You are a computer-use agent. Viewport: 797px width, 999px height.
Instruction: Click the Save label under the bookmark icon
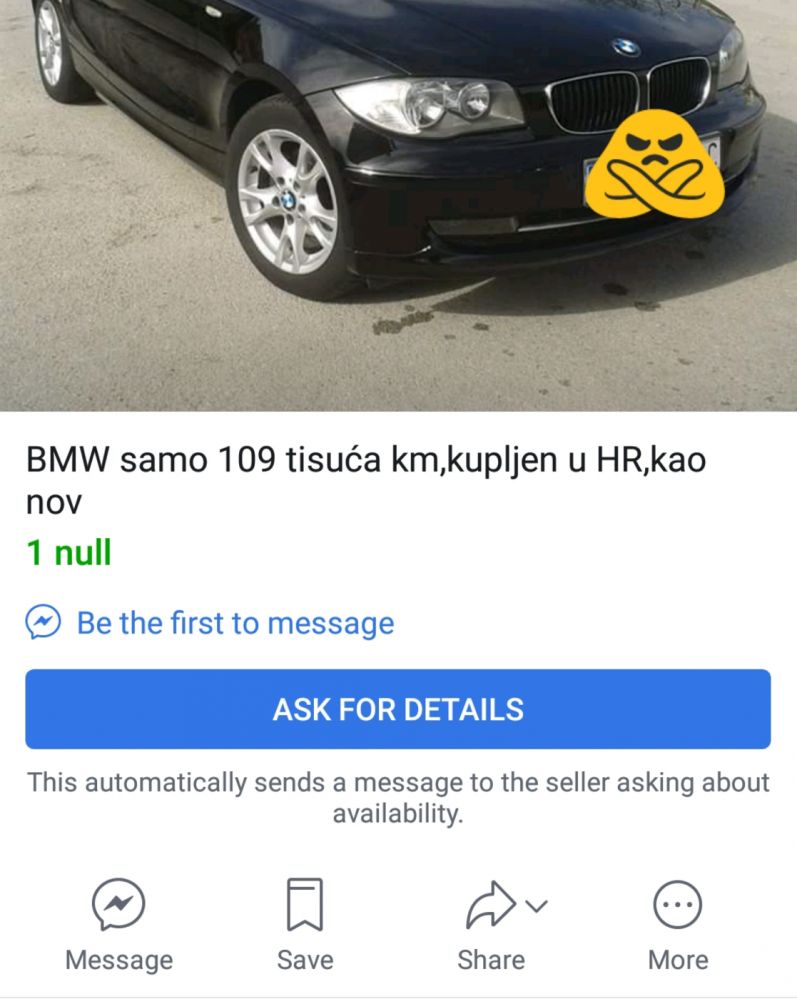[x=305, y=960]
